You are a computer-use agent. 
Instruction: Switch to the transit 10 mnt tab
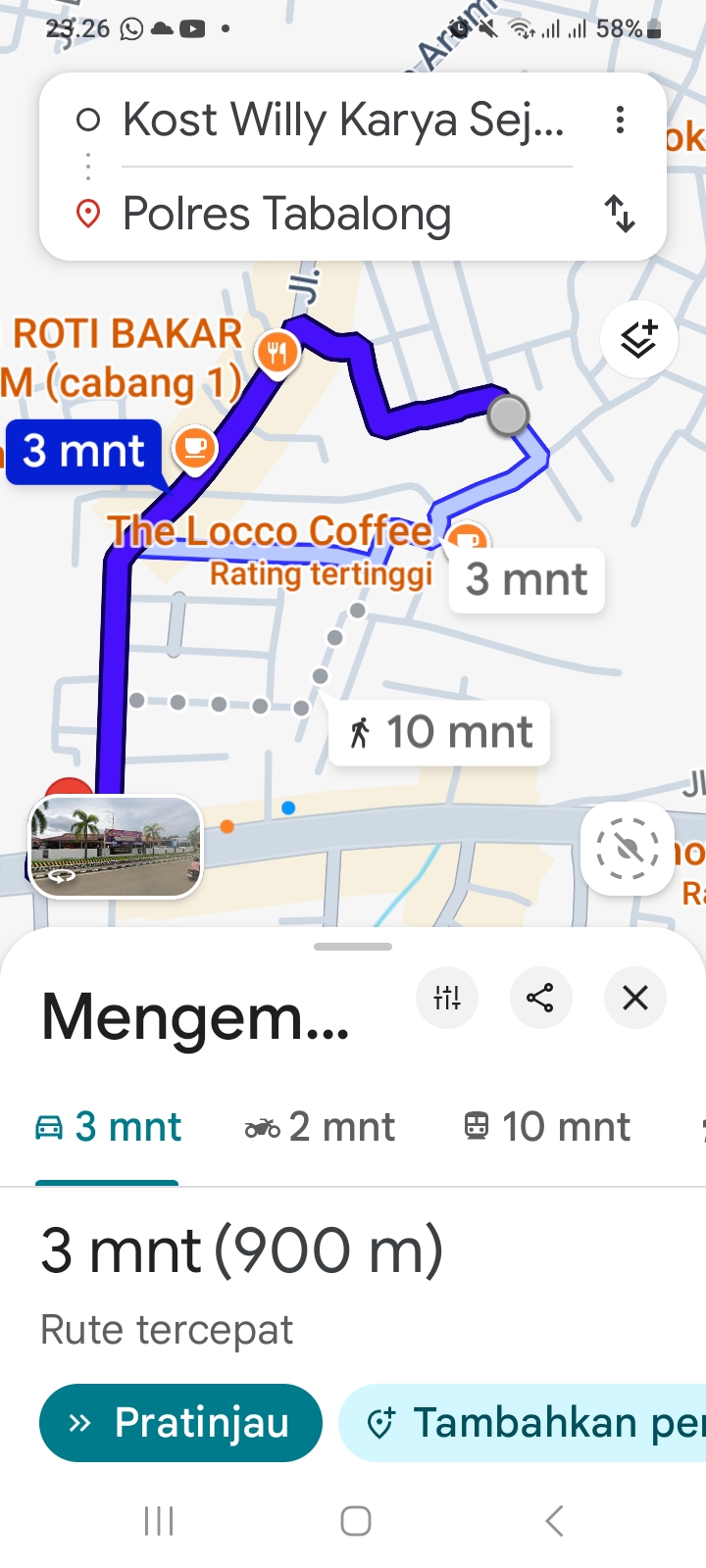click(547, 1127)
